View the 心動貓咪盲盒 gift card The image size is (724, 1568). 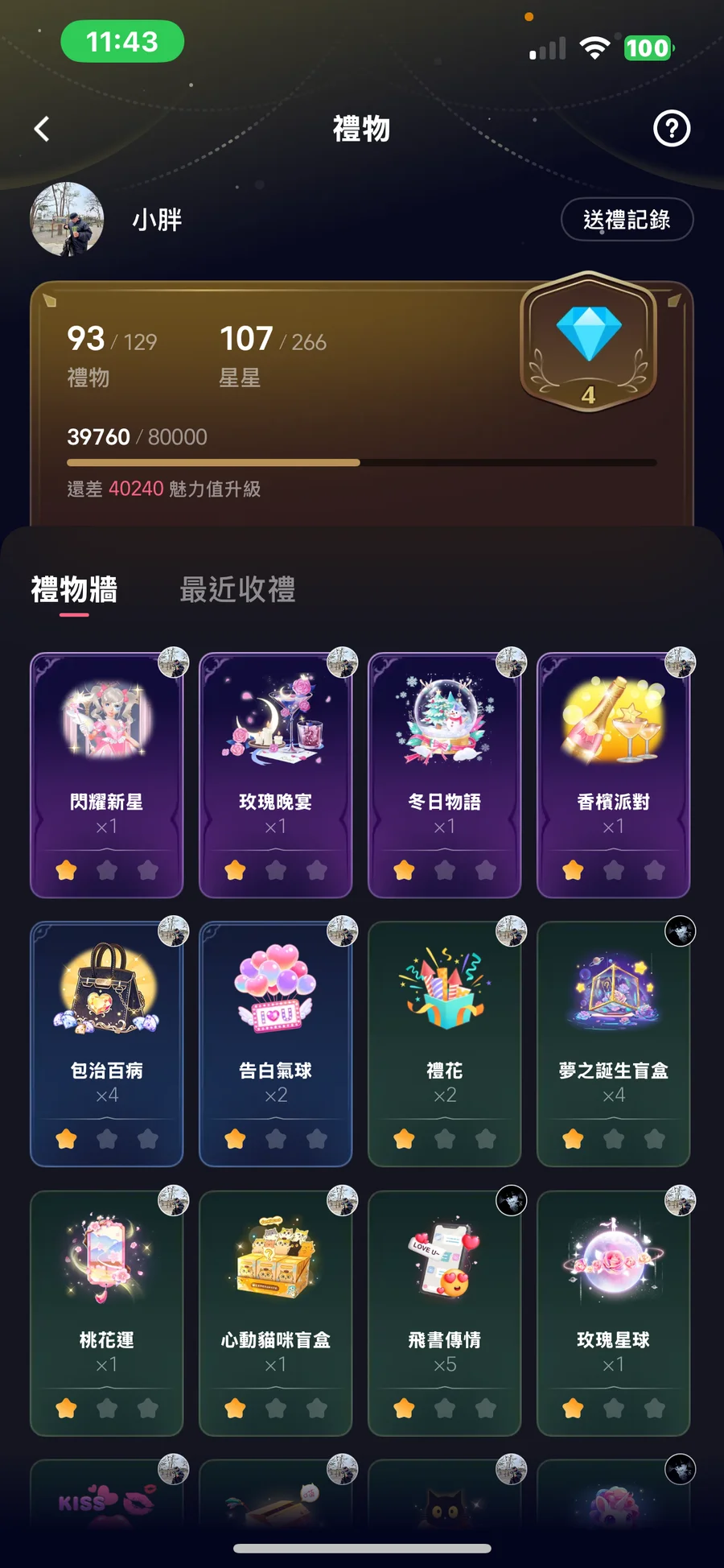(276, 1314)
